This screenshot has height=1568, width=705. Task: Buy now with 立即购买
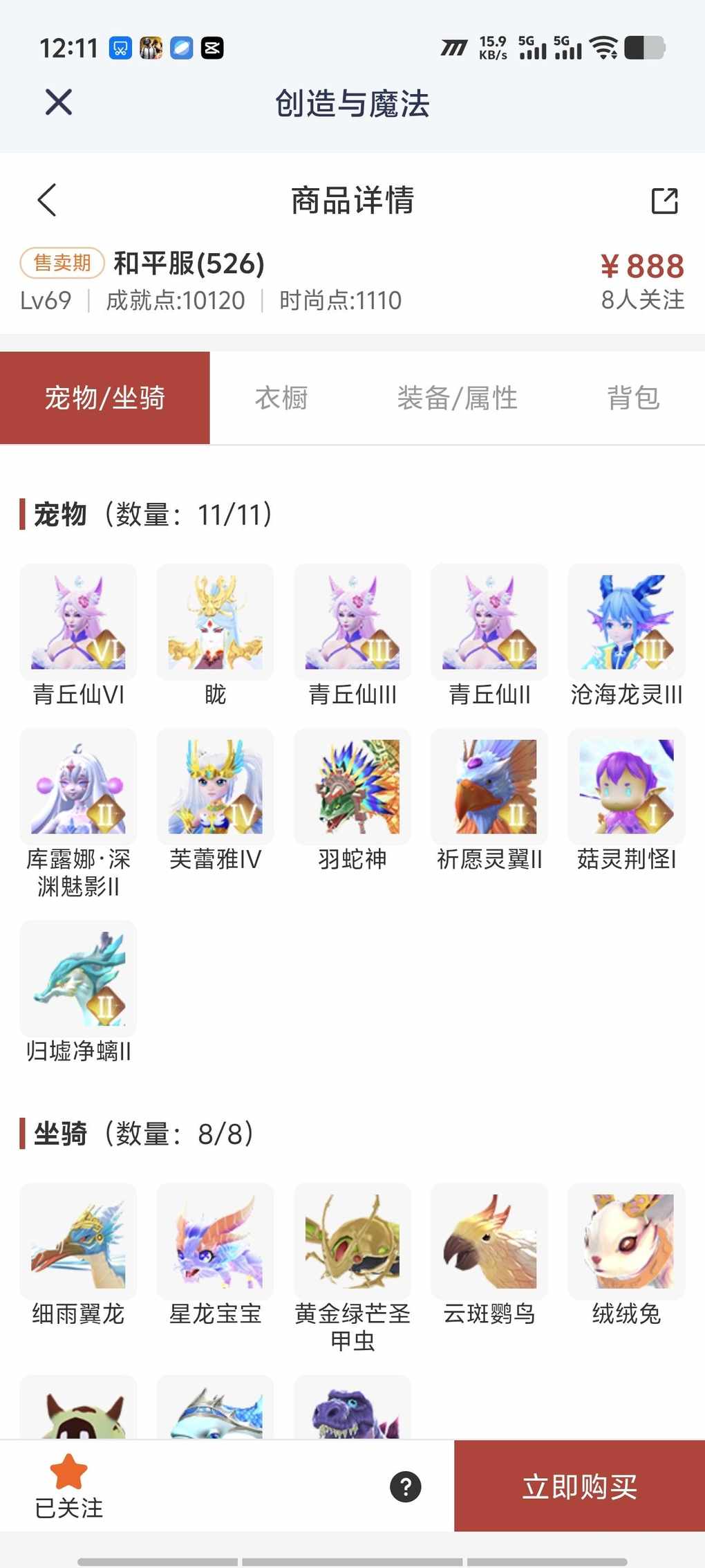(579, 1486)
